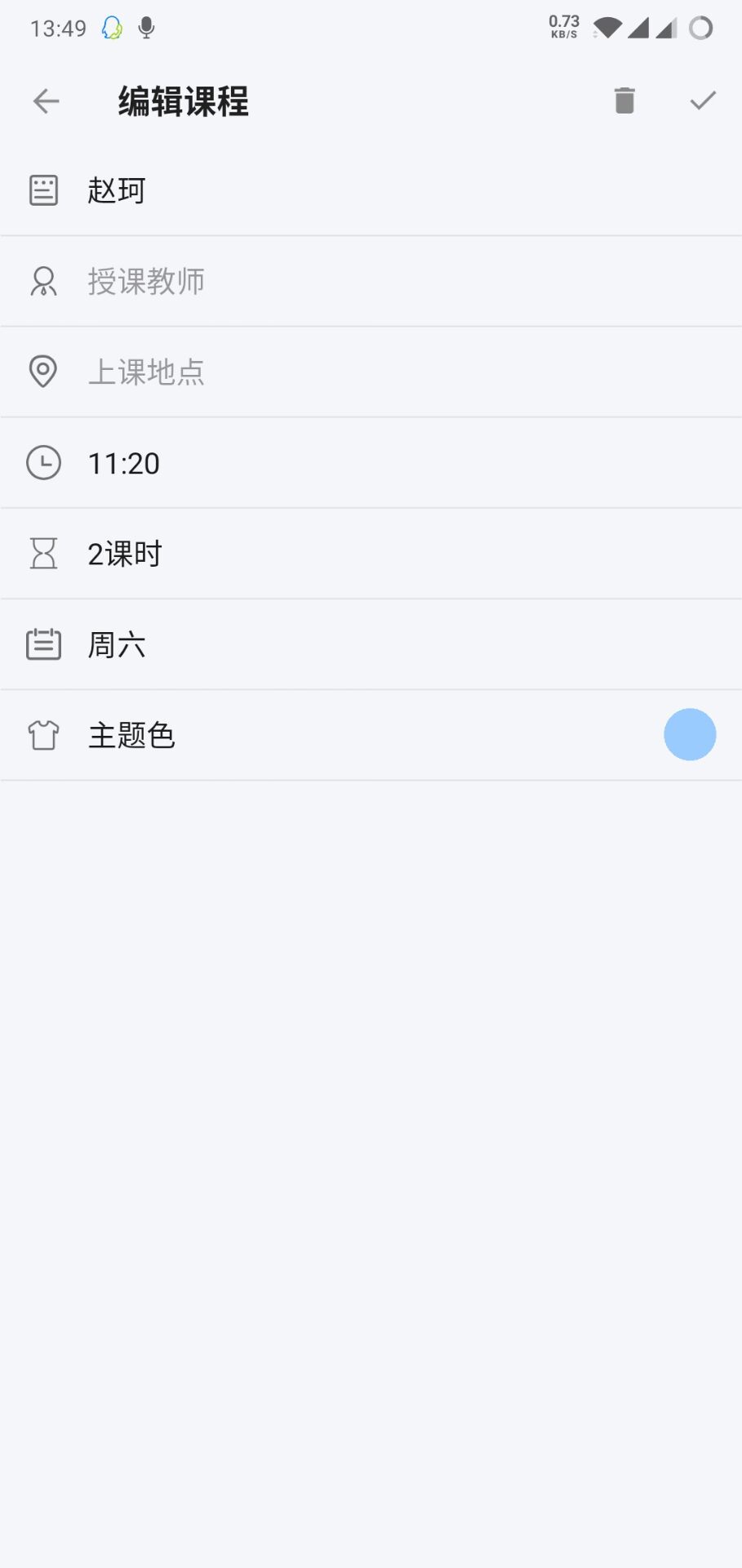This screenshot has width=742, height=1568.
Task: Click the 主题色 row label
Action: pyautogui.click(x=132, y=734)
